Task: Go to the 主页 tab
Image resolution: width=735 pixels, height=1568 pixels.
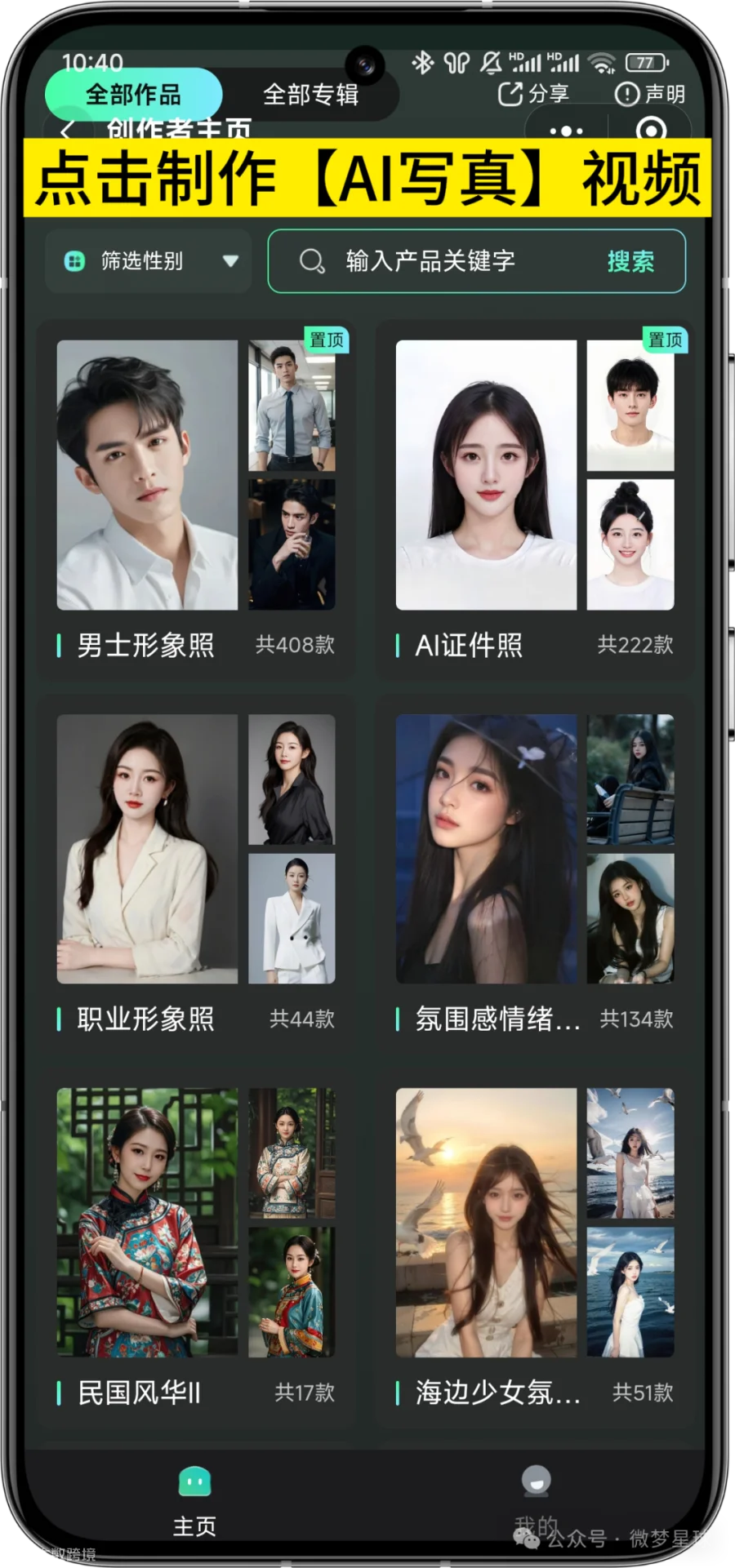Action: point(194,1500)
